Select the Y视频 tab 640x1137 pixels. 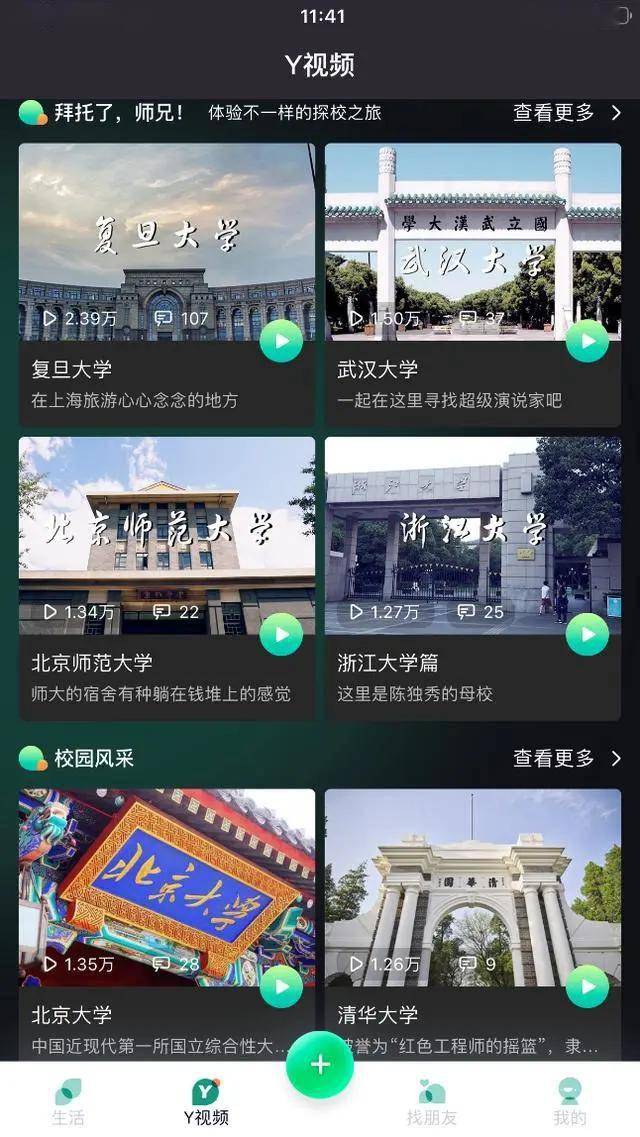(206, 1102)
